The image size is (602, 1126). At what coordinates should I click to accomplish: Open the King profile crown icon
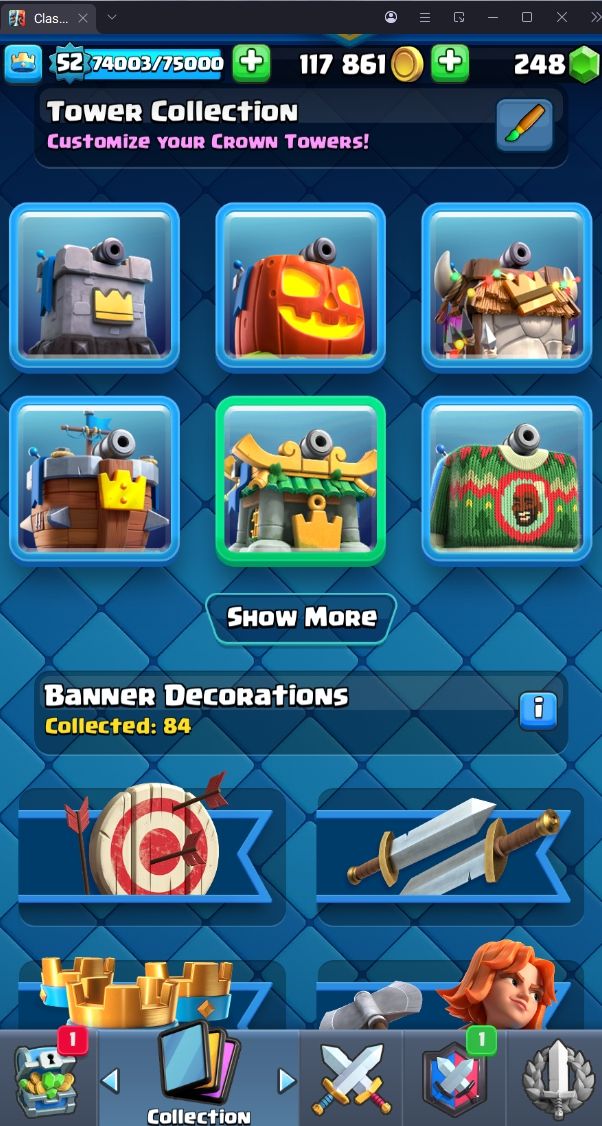pyautogui.click(x=23, y=64)
